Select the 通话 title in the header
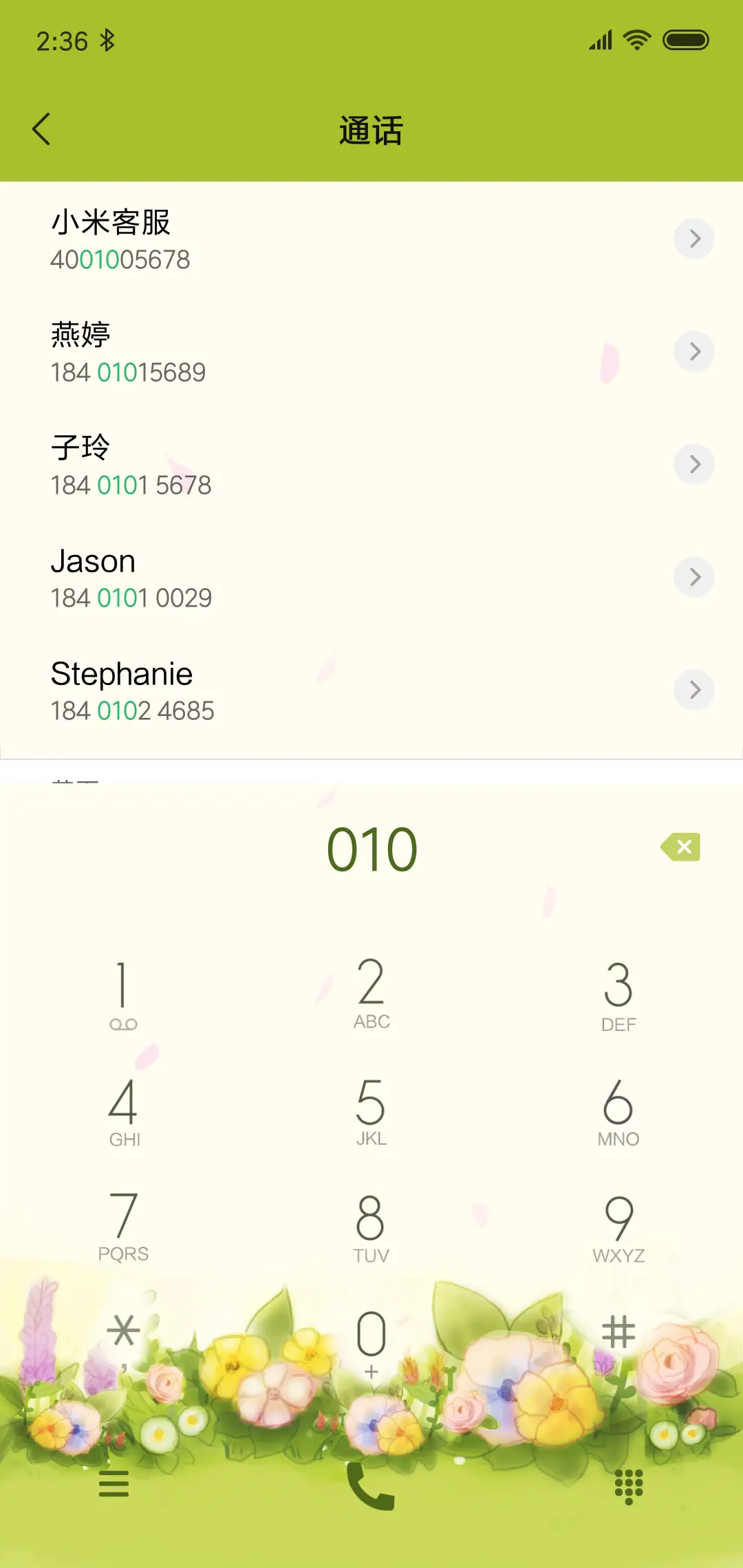743x1568 pixels. point(371,129)
